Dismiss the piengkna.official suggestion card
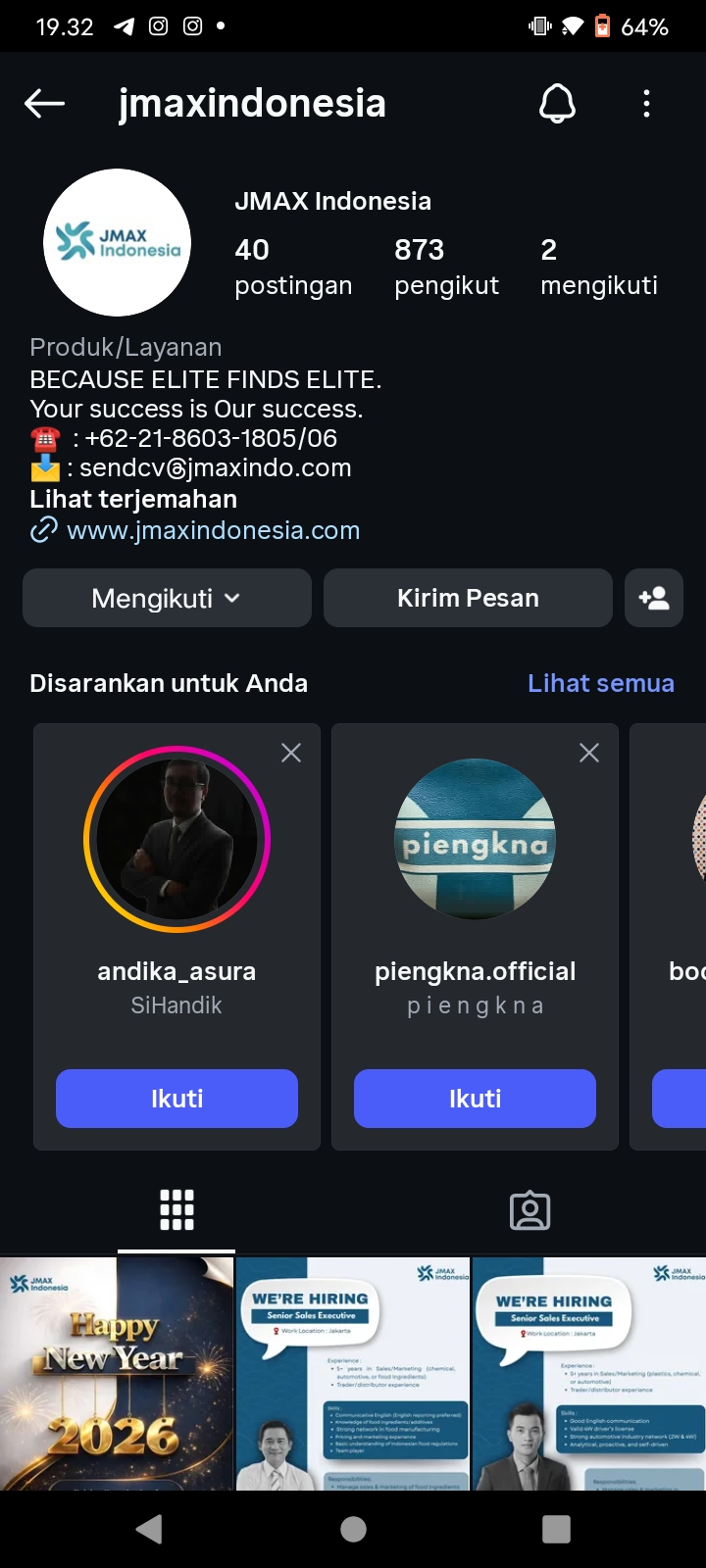706x1568 pixels. 589,753
